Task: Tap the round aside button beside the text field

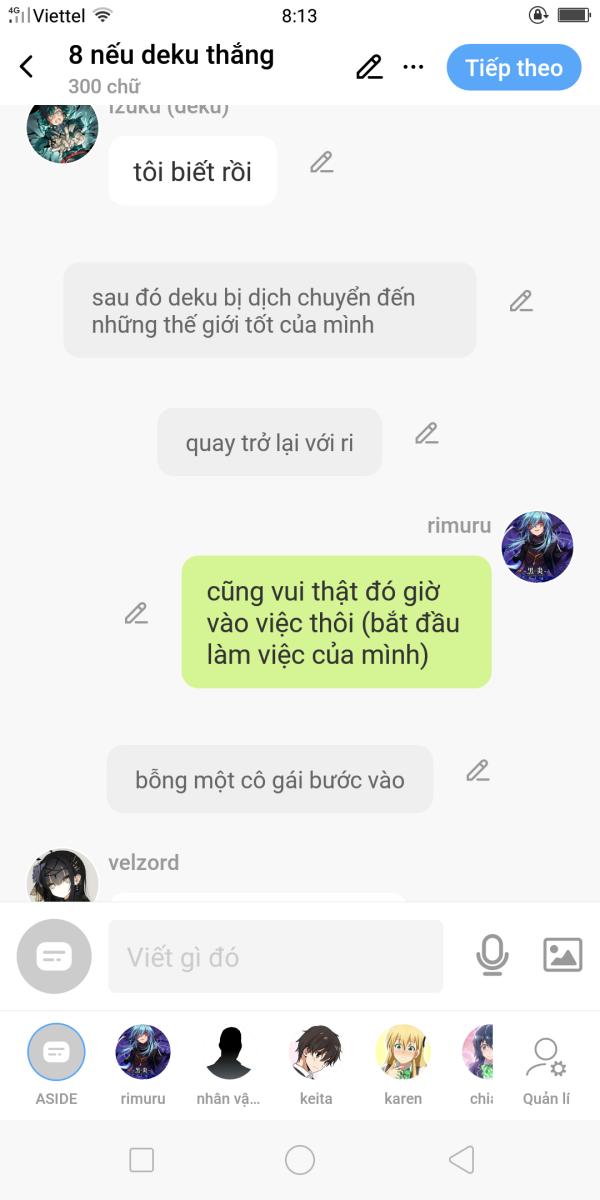Action: pos(54,956)
